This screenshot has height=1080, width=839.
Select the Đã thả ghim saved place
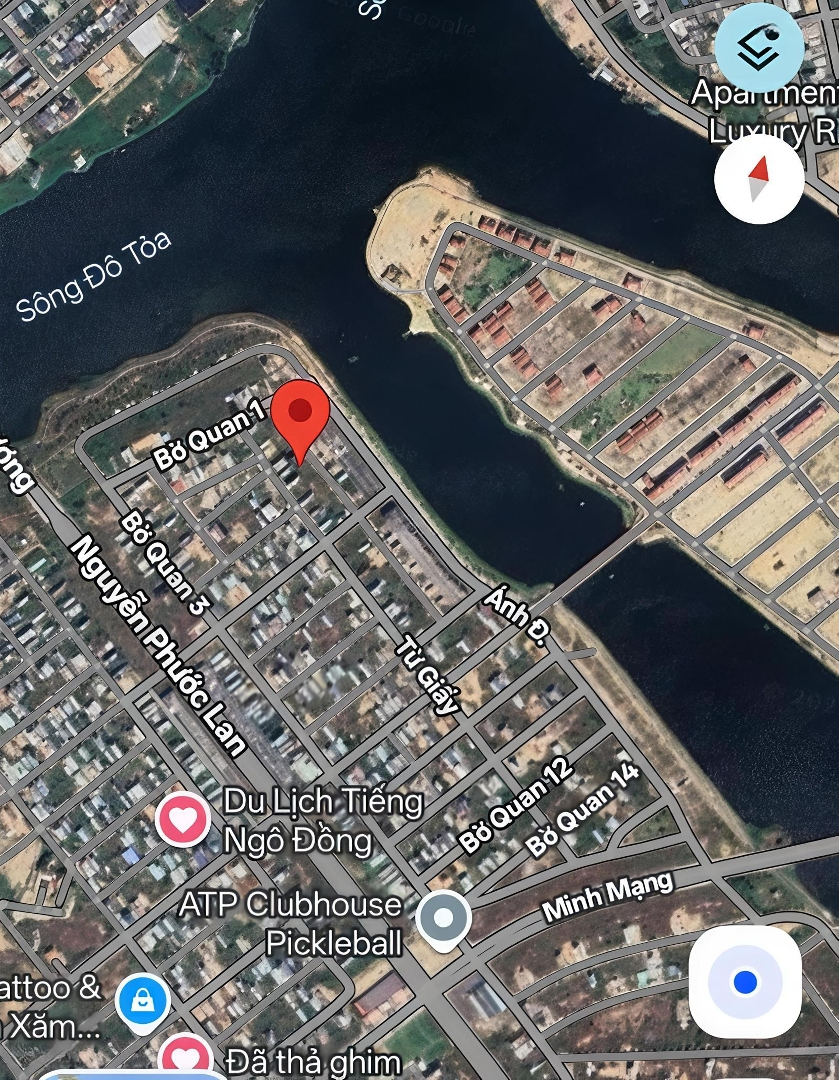[186, 1055]
